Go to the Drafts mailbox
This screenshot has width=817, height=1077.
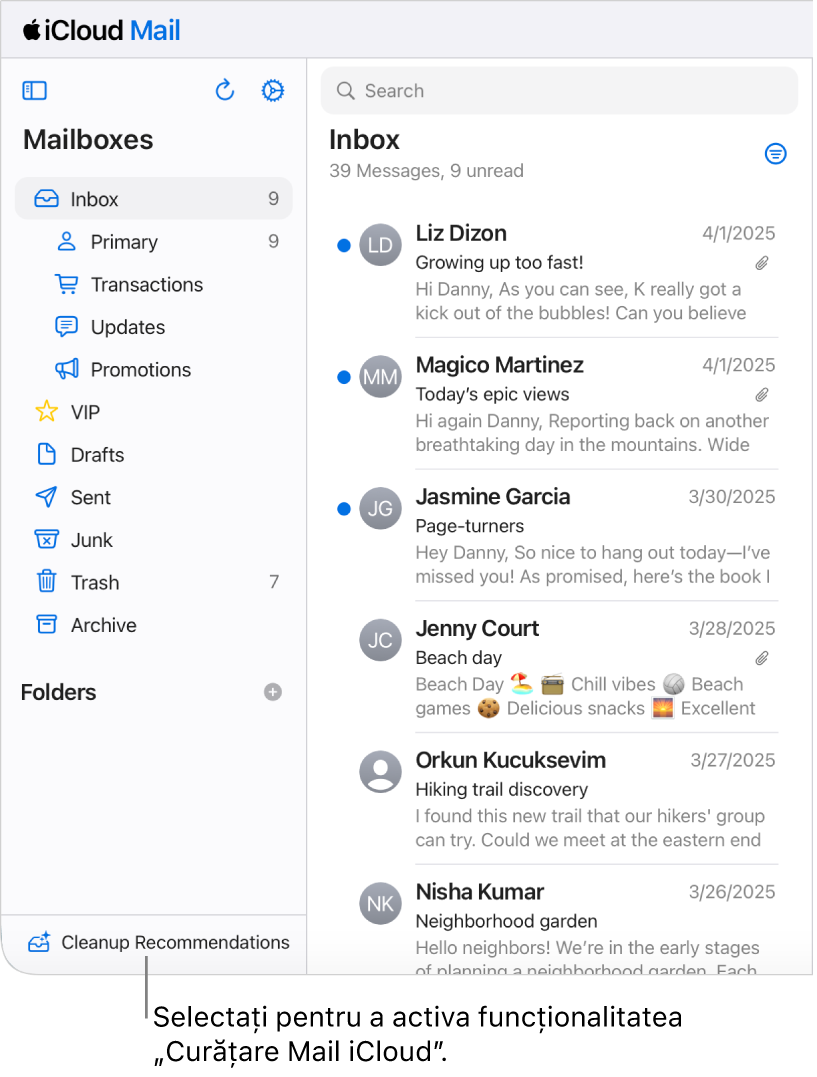tap(97, 455)
